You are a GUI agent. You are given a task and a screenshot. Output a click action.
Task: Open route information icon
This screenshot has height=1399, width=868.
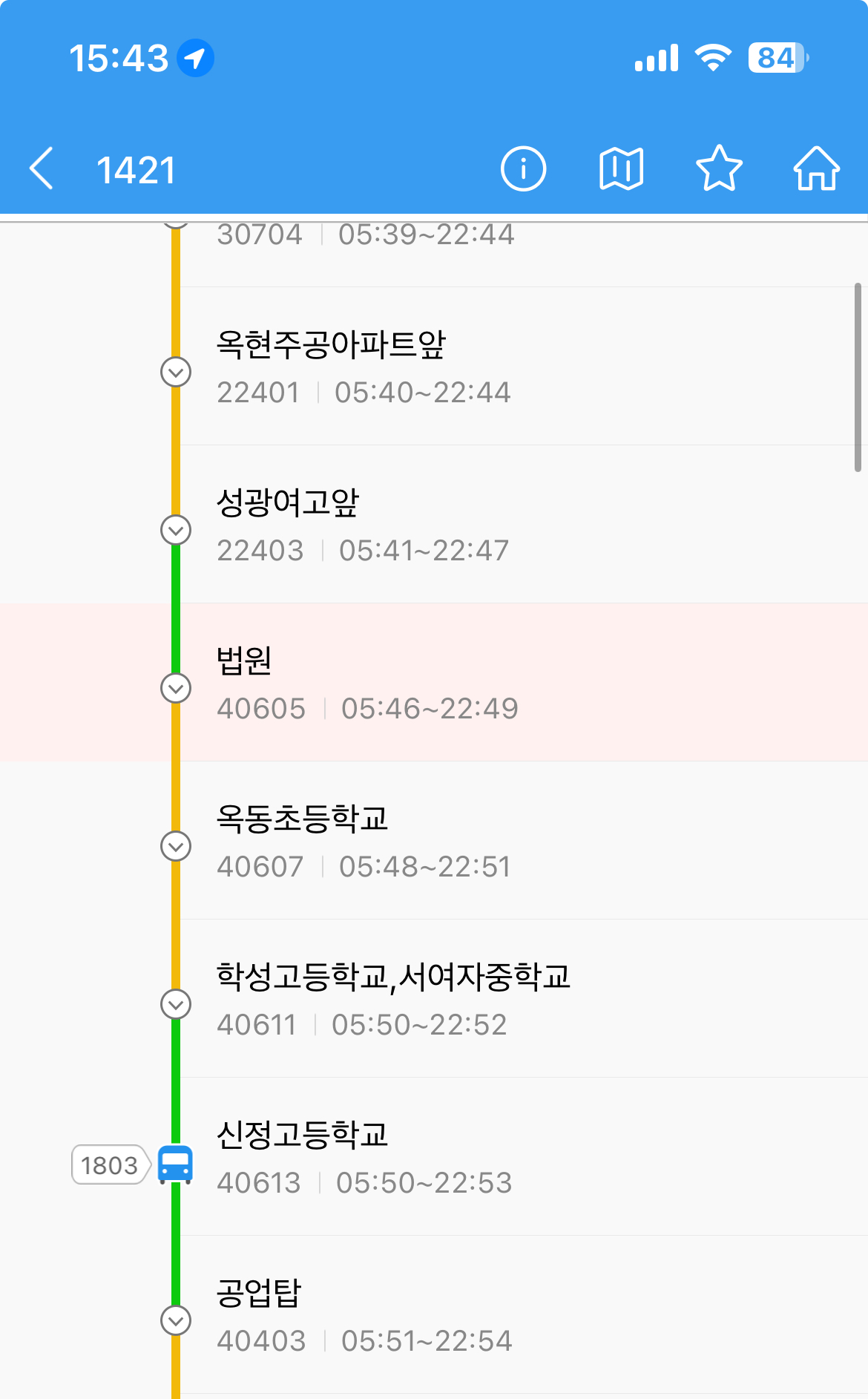(x=523, y=169)
